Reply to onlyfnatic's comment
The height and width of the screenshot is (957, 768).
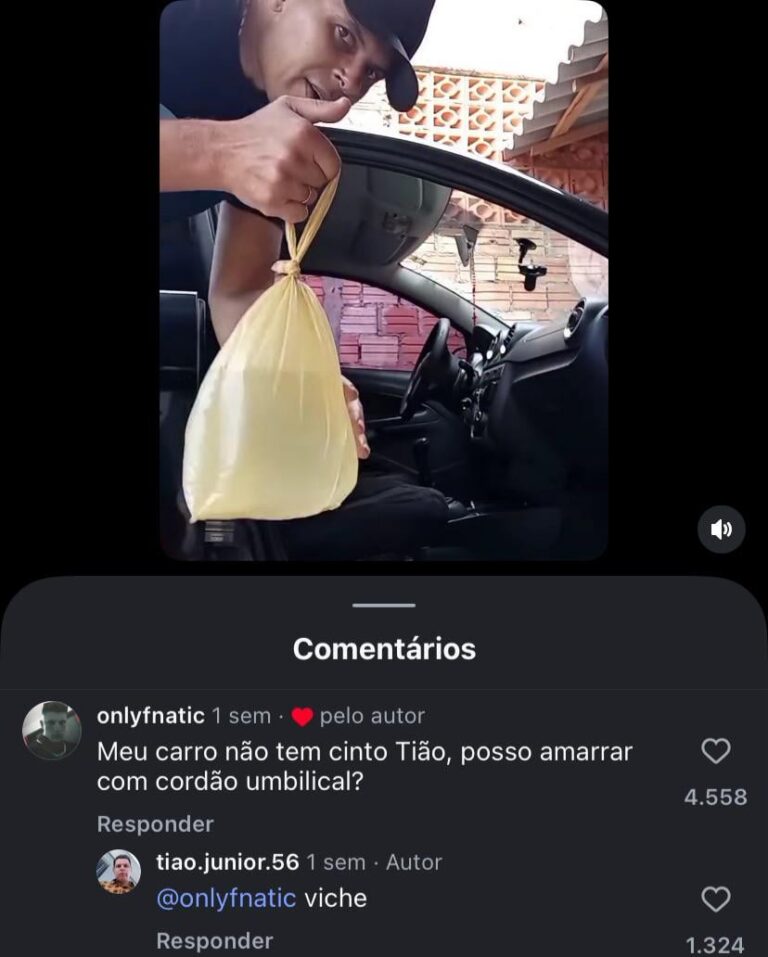[155, 824]
